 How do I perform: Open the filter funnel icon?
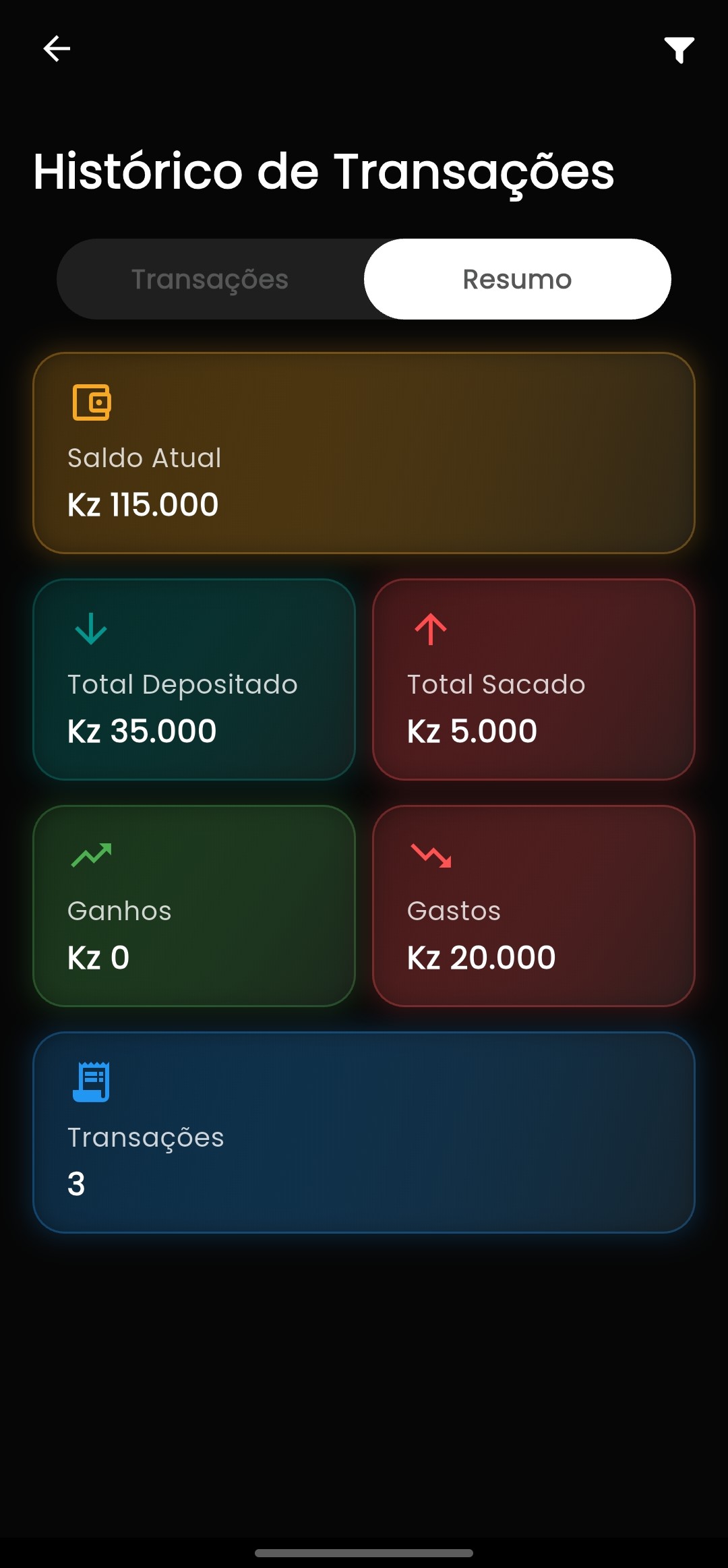click(x=679, y=48)
